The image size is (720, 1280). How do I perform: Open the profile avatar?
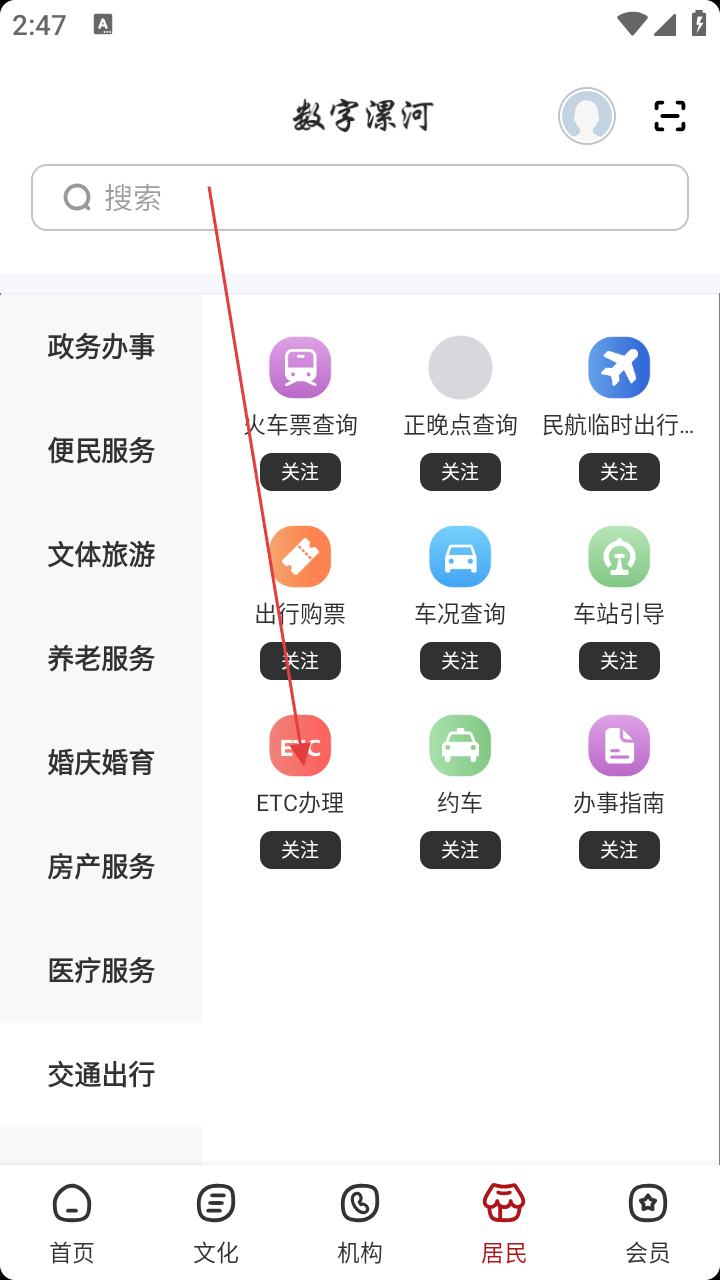click(586, 116)
